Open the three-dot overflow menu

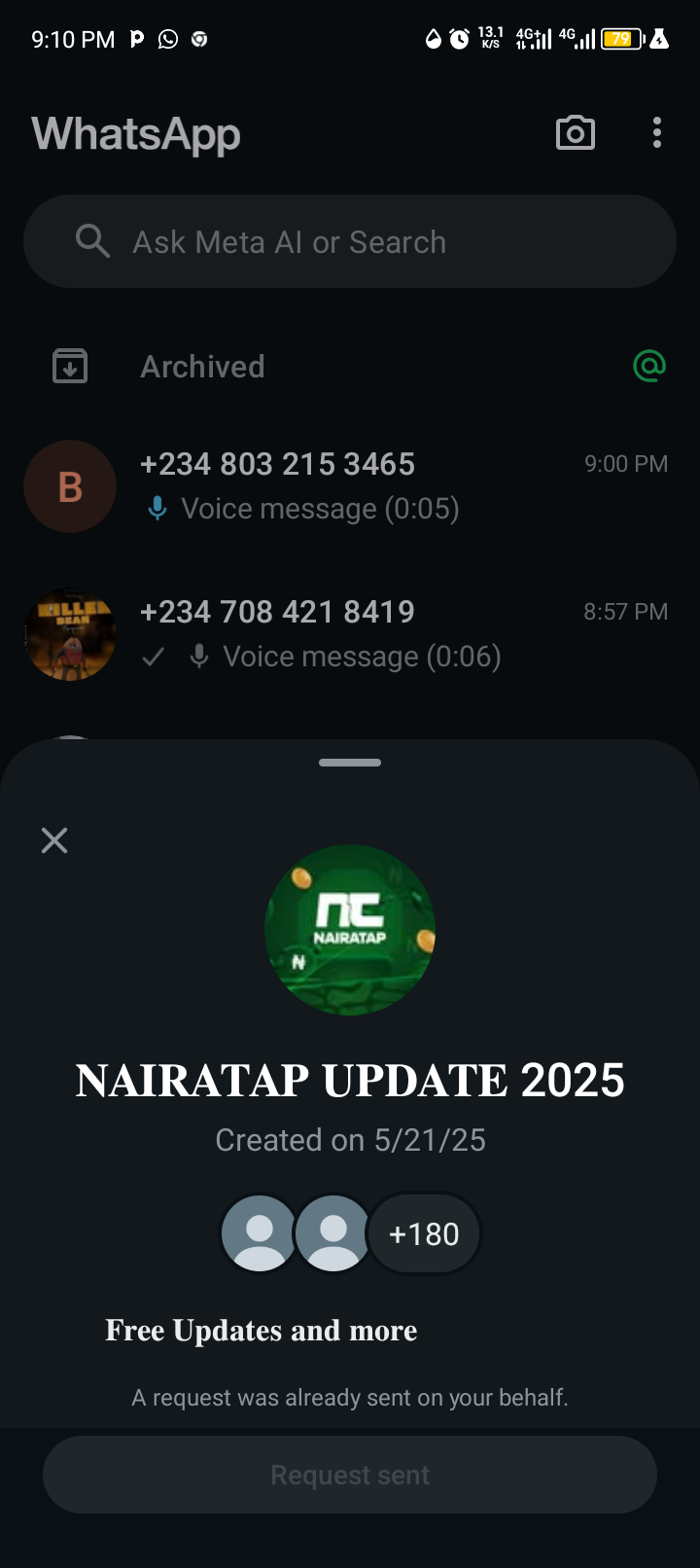(657, 133)
